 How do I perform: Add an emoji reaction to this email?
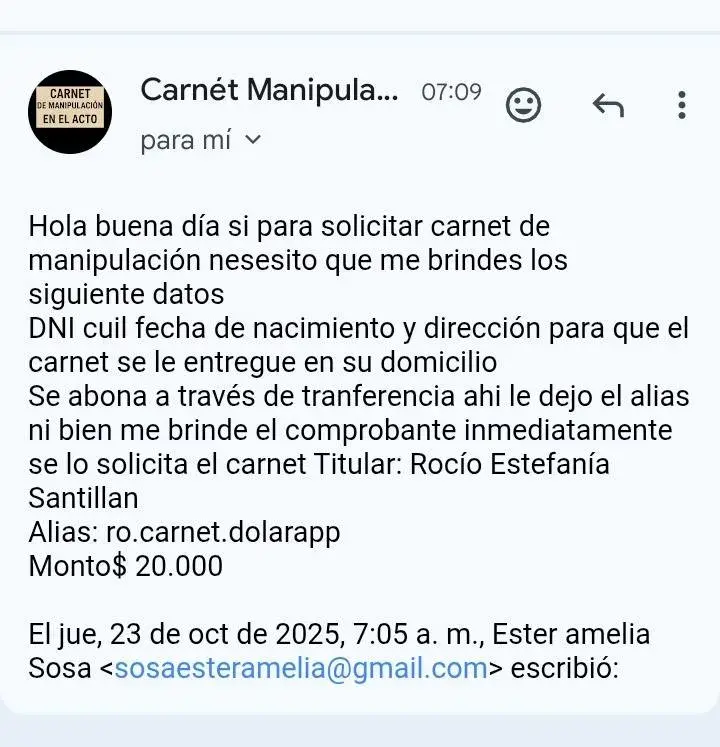[523, 104]
